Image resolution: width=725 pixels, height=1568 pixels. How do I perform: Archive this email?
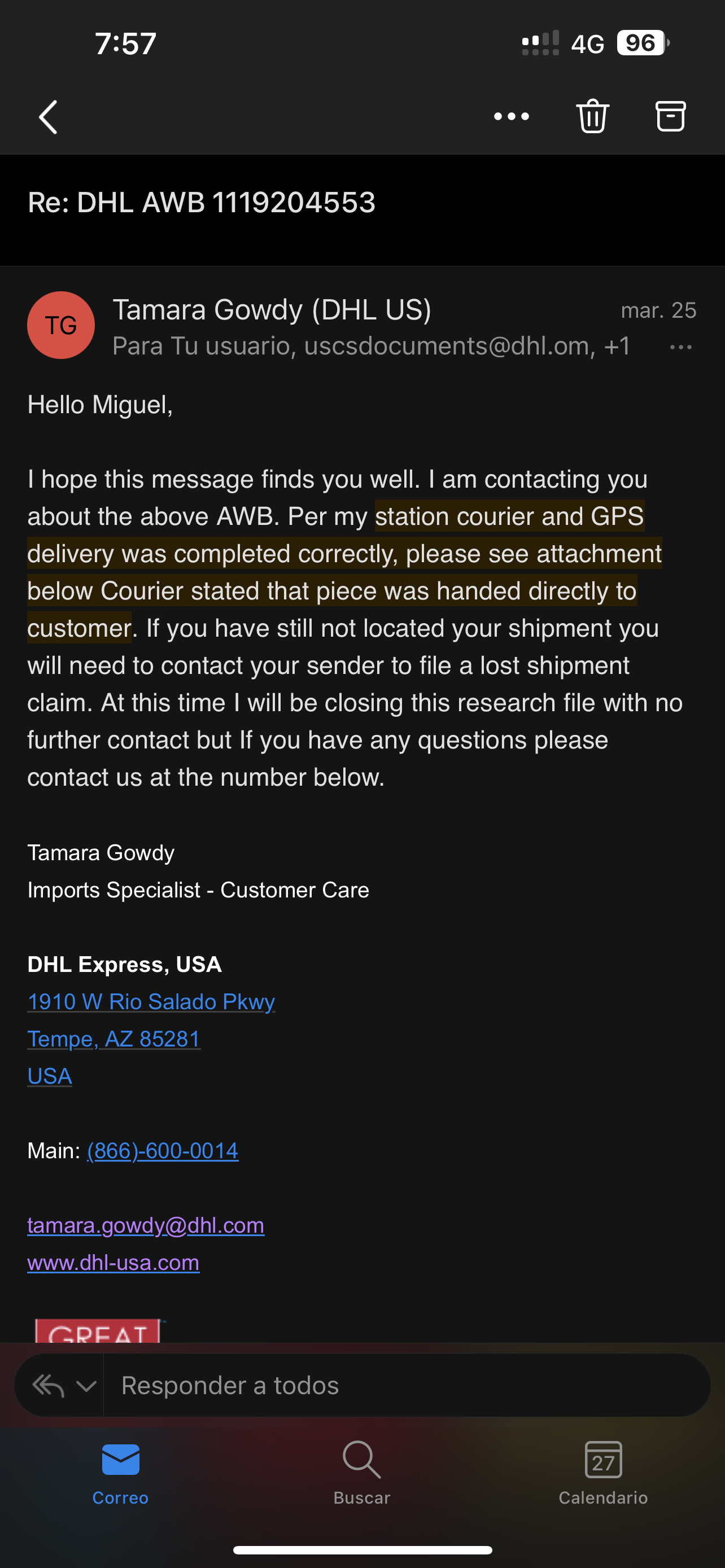coord(670,116)
